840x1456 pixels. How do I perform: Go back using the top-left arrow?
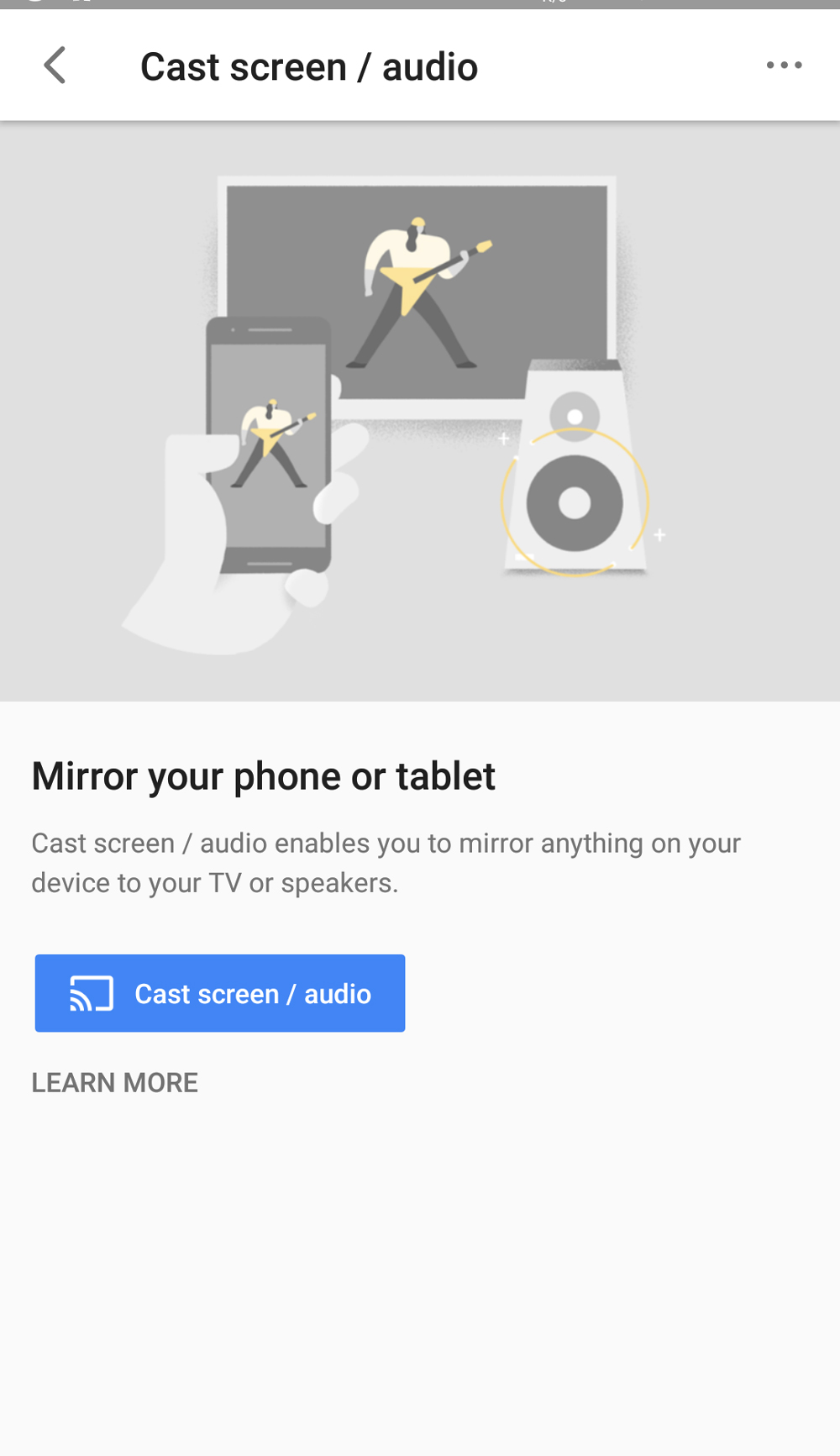[55, 66]
